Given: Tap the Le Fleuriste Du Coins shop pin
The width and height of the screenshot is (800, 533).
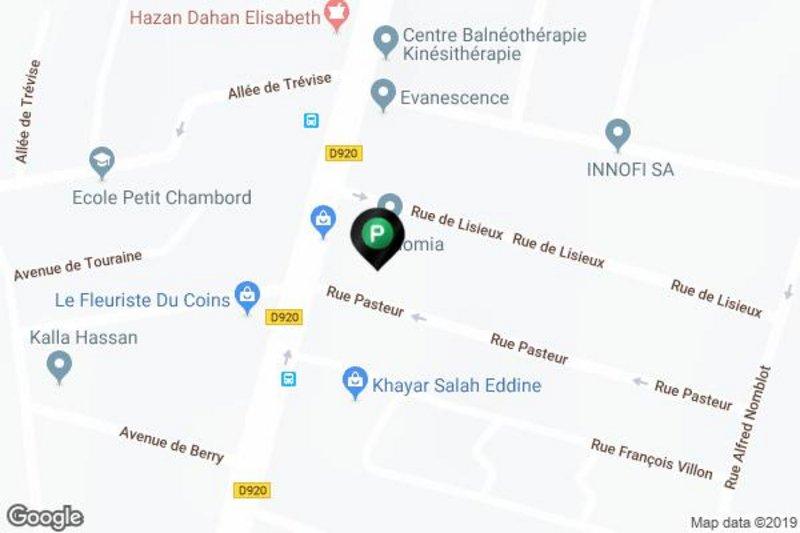Looking at the screenshot, I should point(246,296).
